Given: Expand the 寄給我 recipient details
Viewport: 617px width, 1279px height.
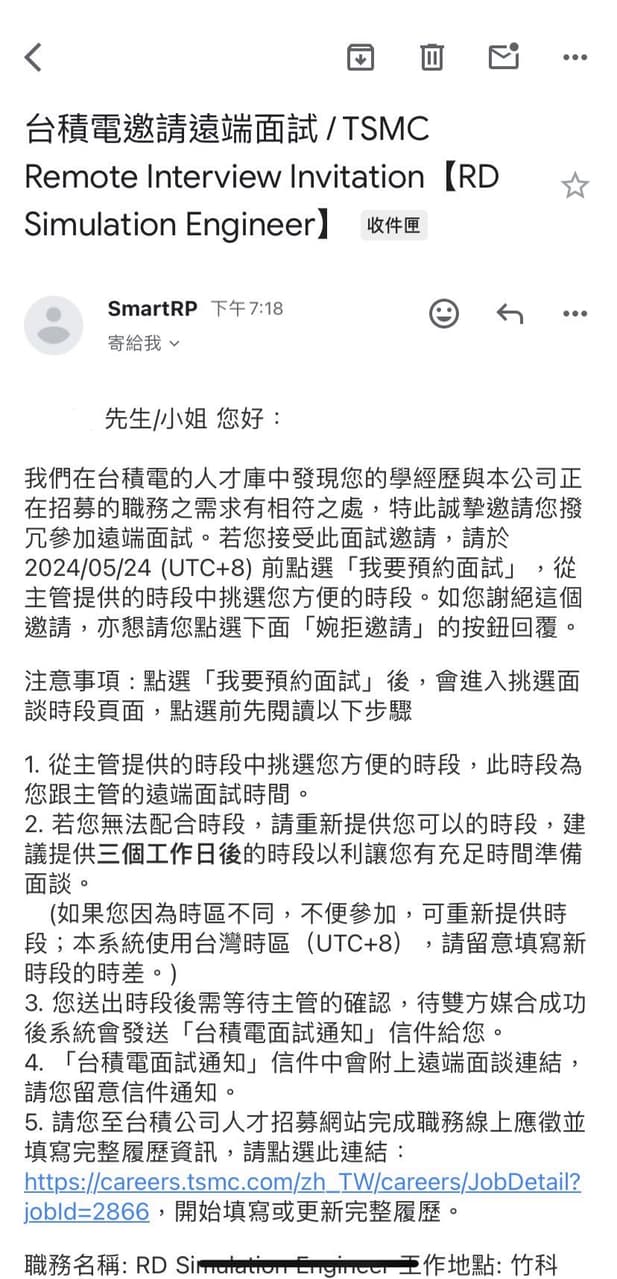Looking at the screenshot, I should pos(144,343).
